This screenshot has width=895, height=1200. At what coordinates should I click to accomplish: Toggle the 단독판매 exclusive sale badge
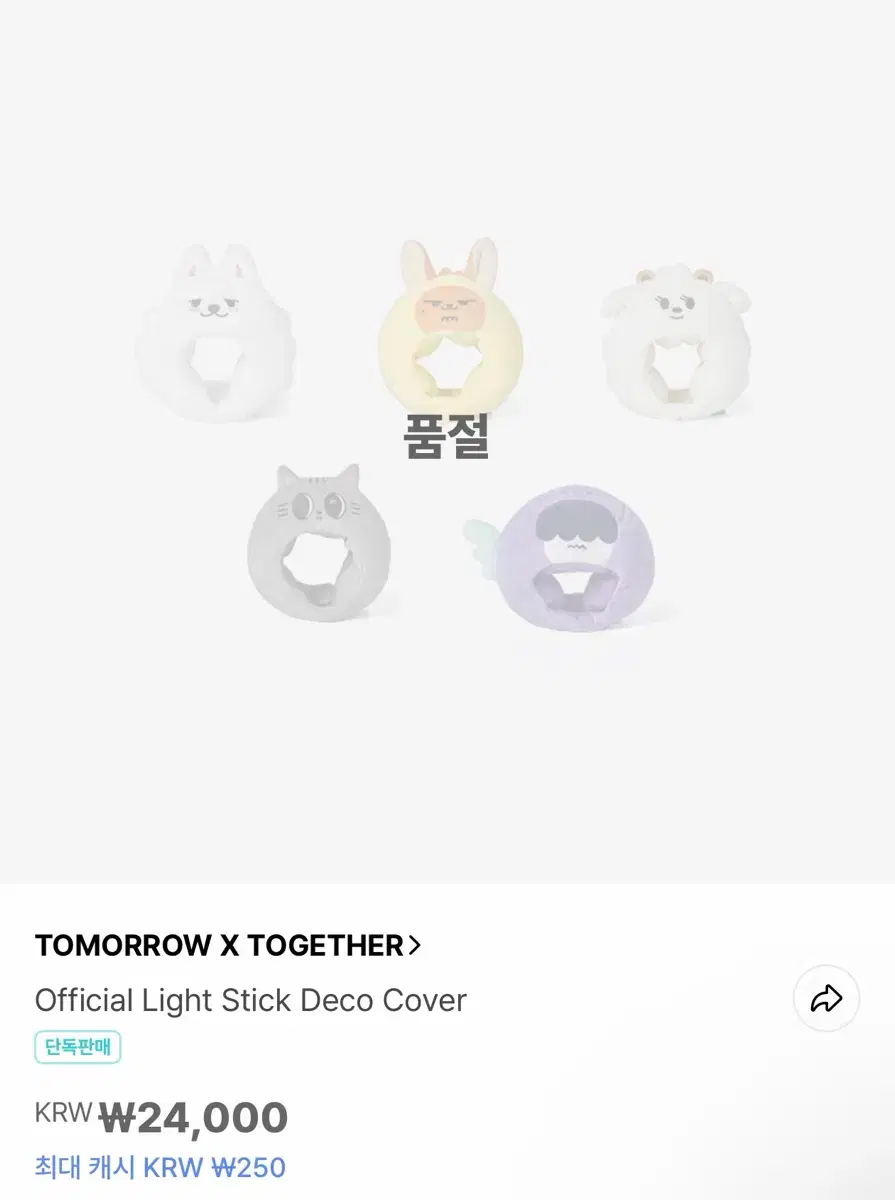[78, 1048]
